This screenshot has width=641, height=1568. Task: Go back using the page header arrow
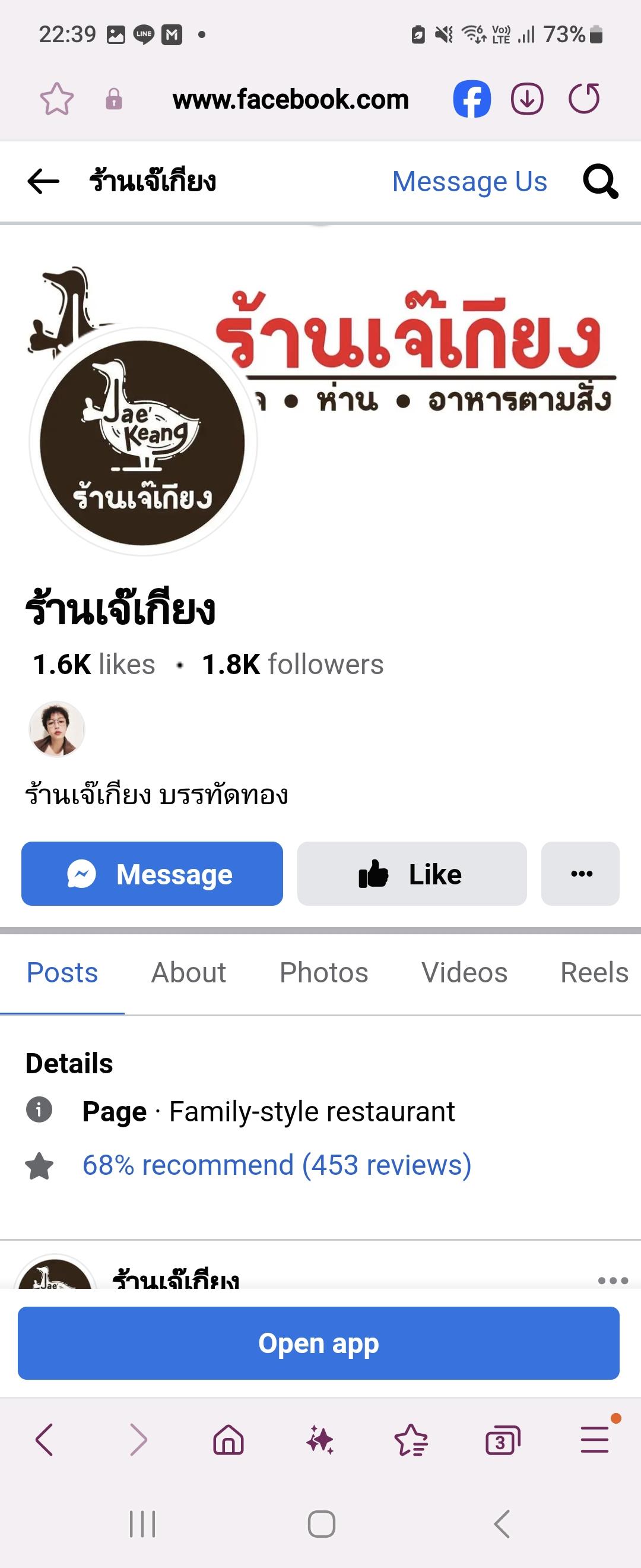[43, 181]
